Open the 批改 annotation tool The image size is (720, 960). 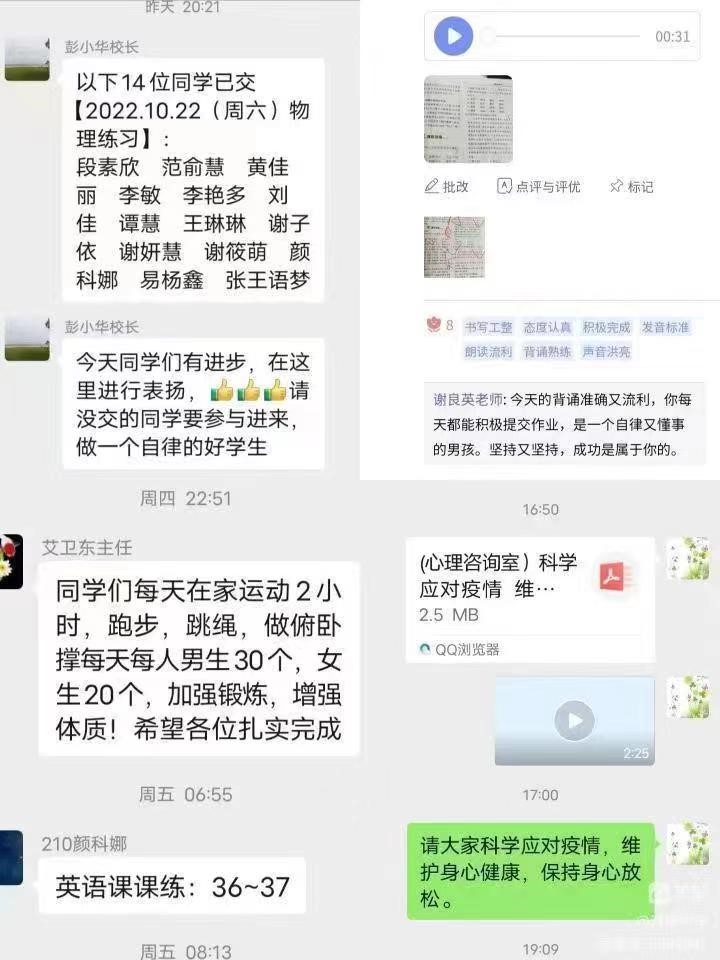click(x=450, y=186)
